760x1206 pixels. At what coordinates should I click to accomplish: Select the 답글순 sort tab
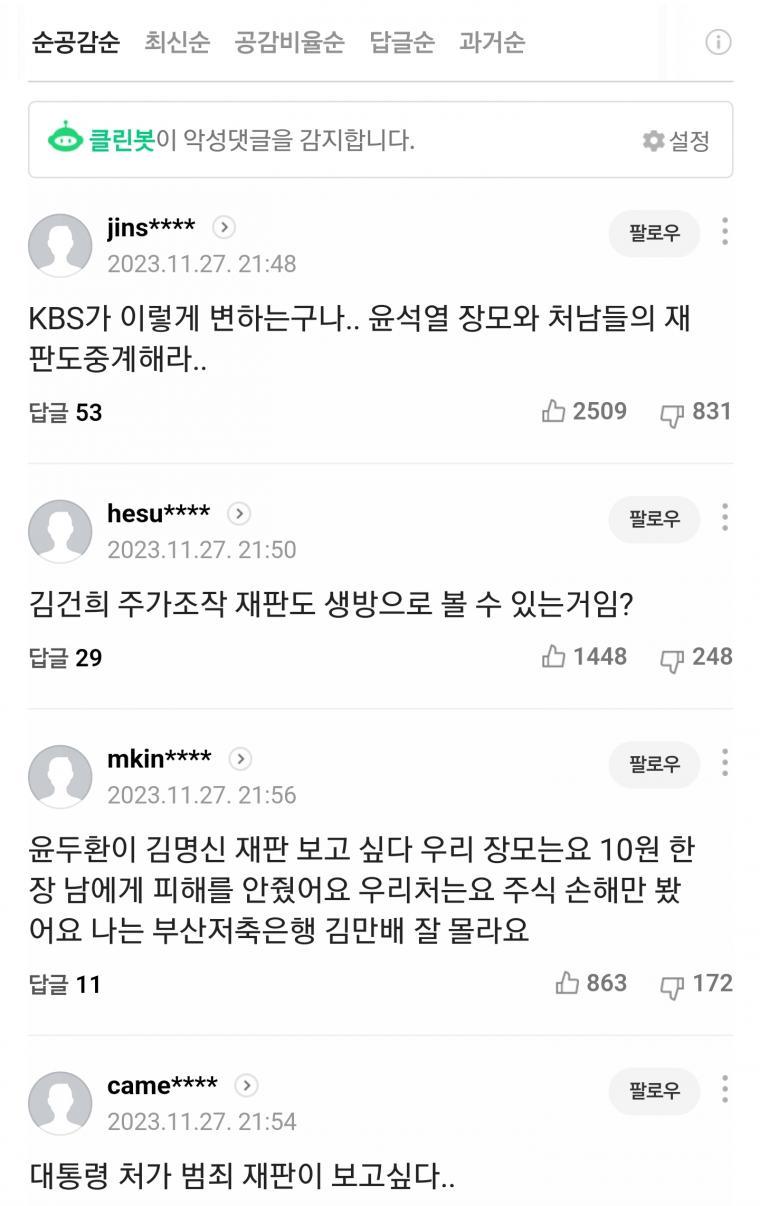(402, 42)
